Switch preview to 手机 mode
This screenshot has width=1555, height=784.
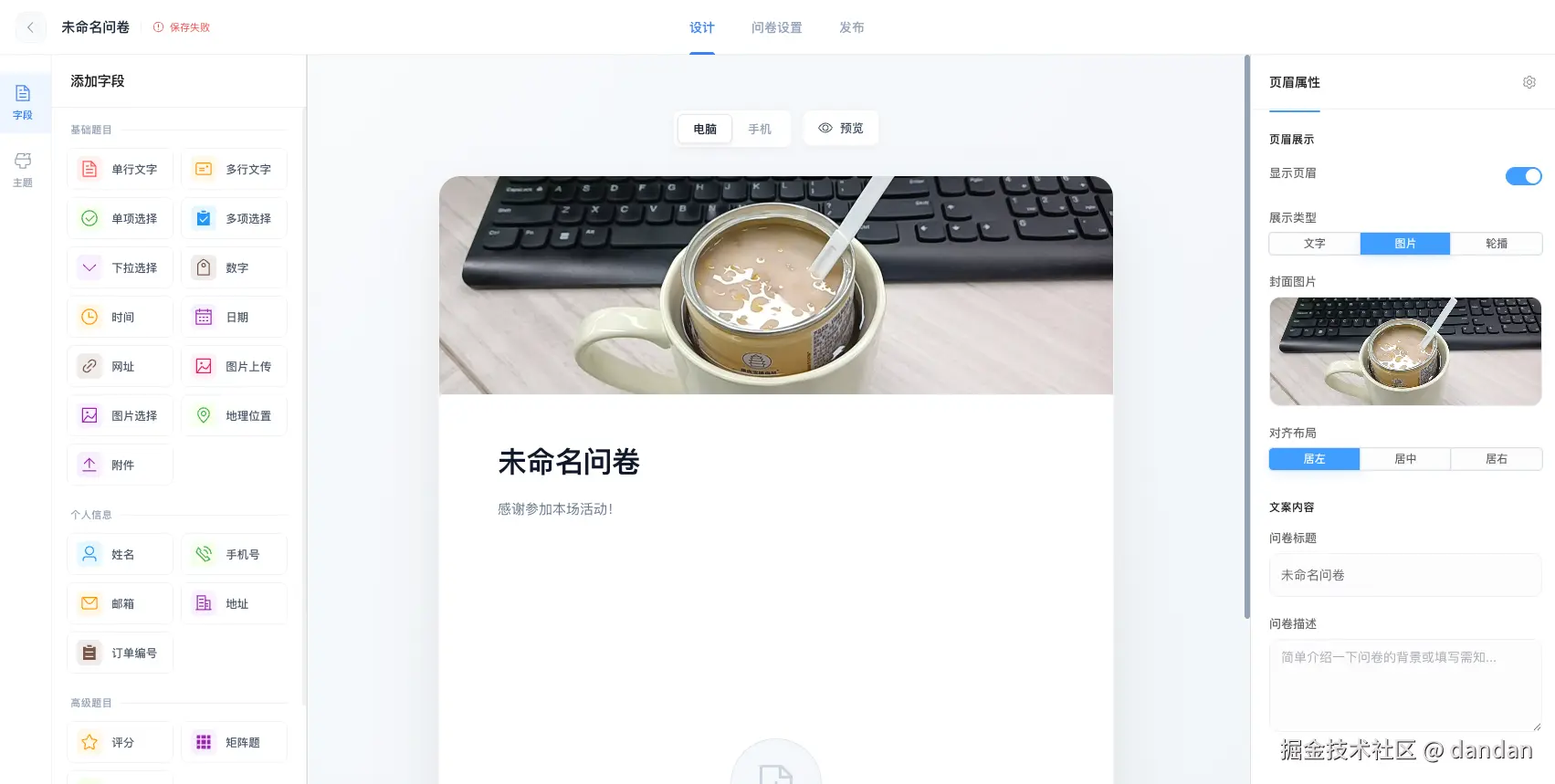(759, 129)
